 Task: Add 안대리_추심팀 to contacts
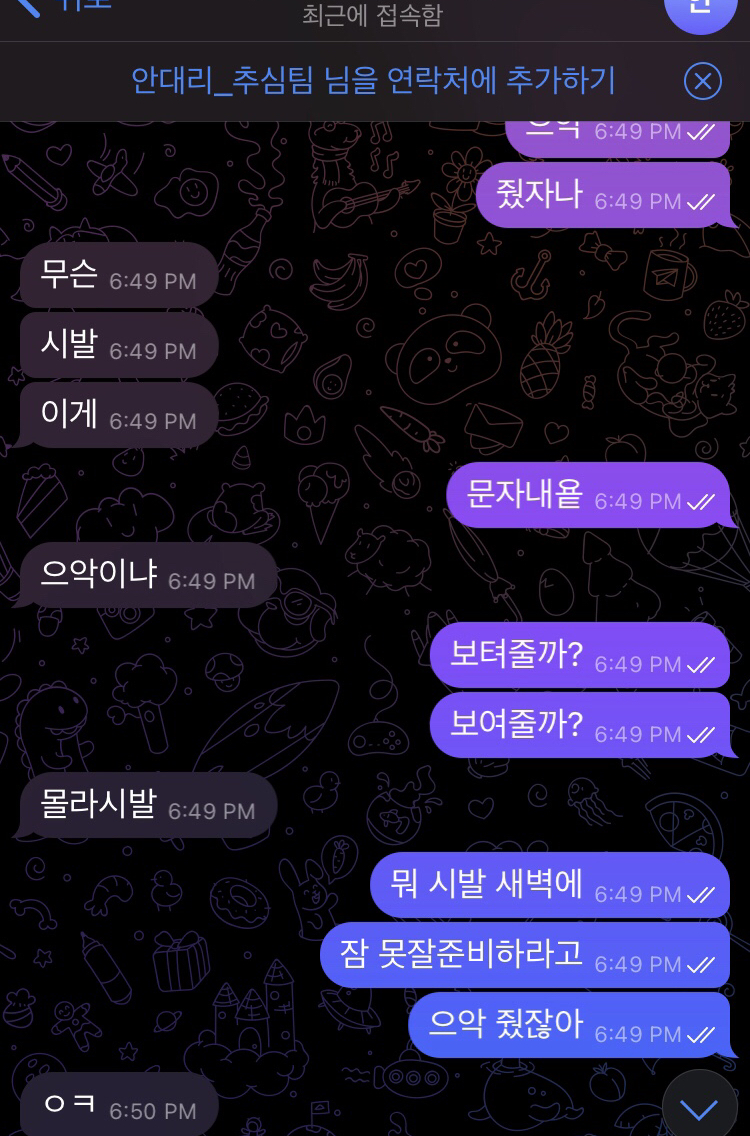(x=373, y=80)
